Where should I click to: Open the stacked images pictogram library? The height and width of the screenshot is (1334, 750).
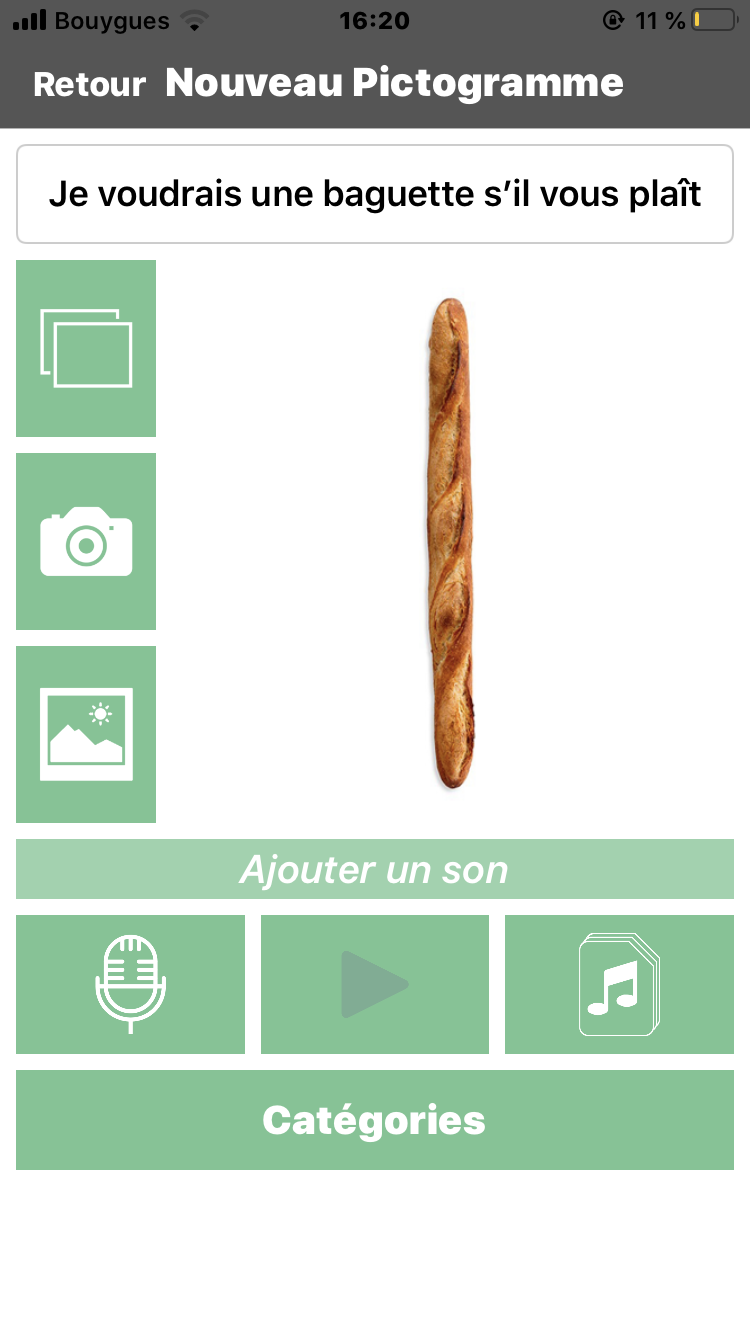click(x=86, y=348)
